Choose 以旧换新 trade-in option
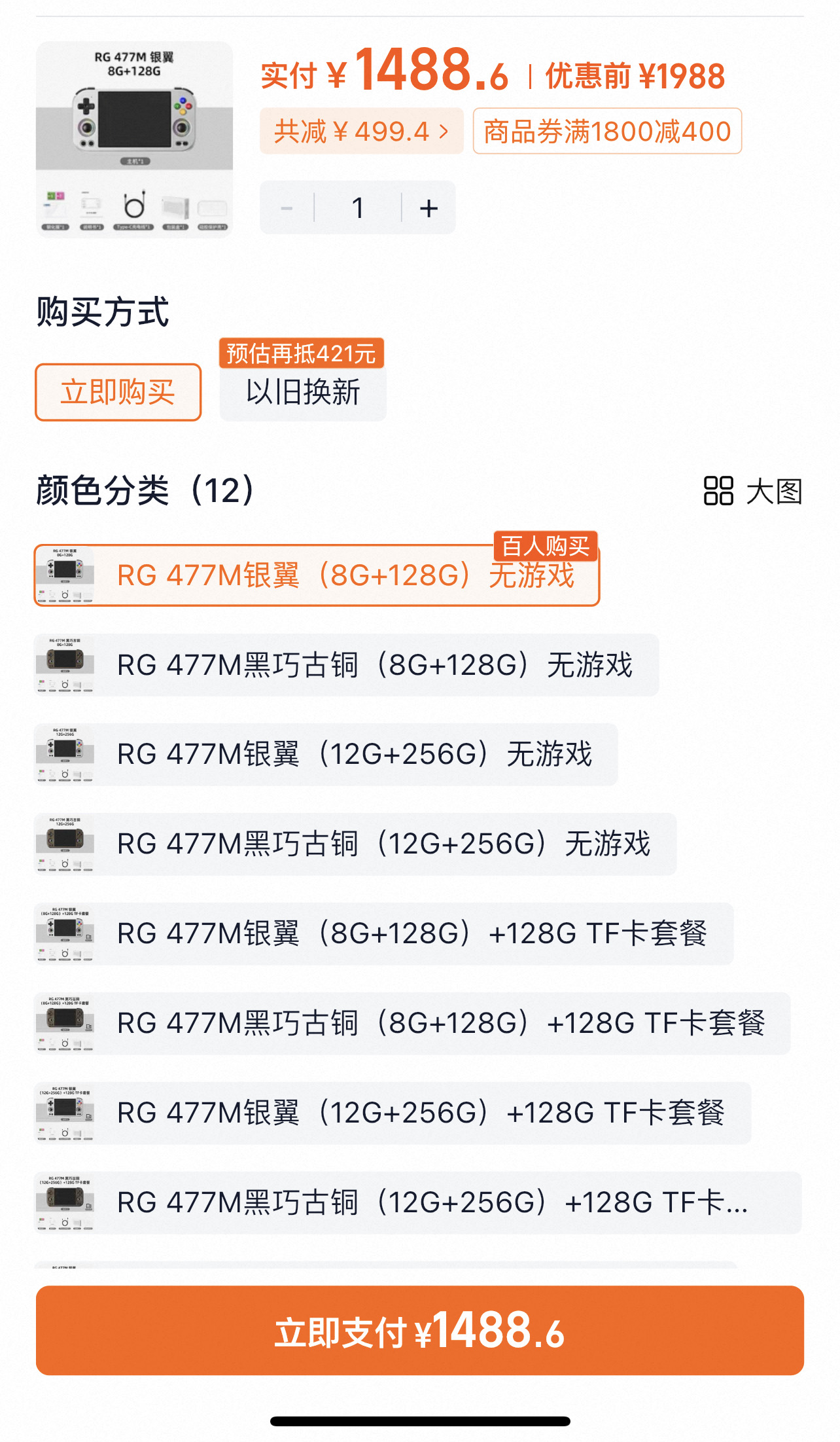 (303, 392)
